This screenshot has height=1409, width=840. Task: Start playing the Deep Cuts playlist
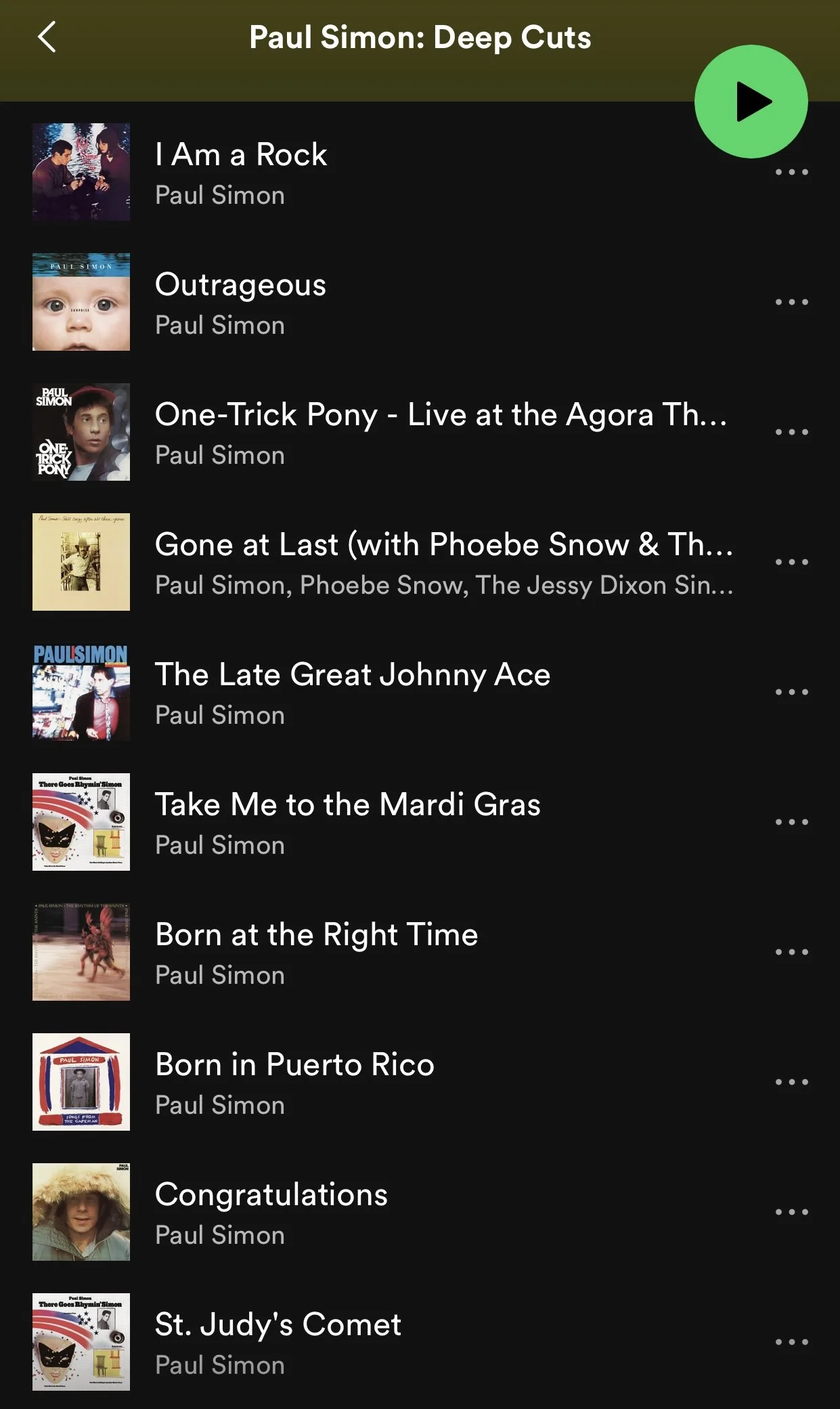751,102
